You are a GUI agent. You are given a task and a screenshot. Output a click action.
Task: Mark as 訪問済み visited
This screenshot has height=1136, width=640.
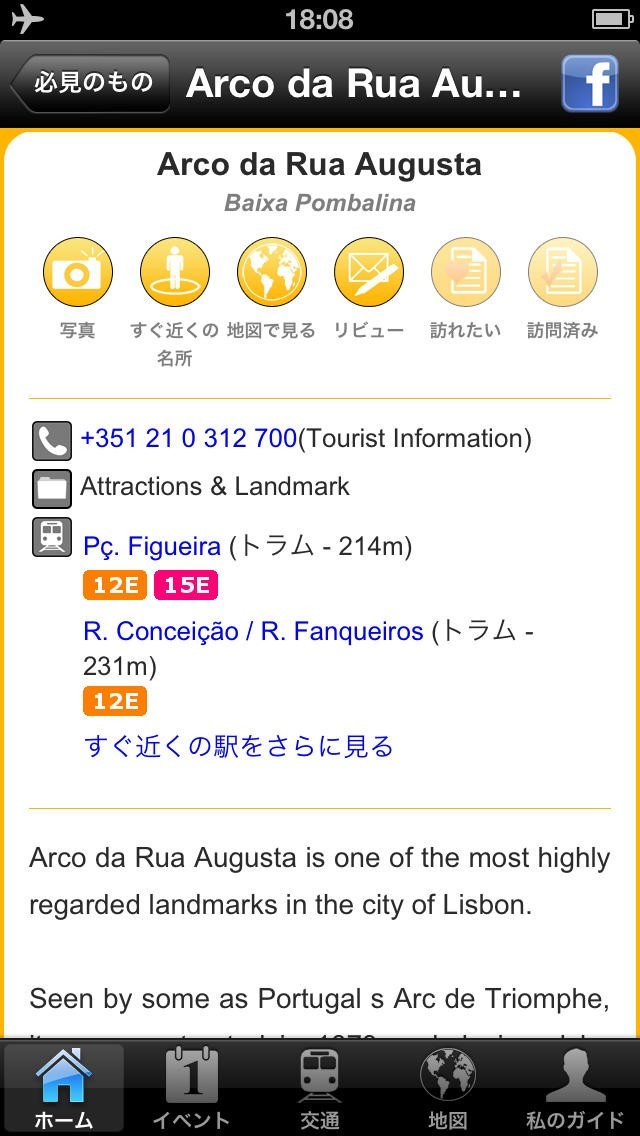[x=562, y=272]
